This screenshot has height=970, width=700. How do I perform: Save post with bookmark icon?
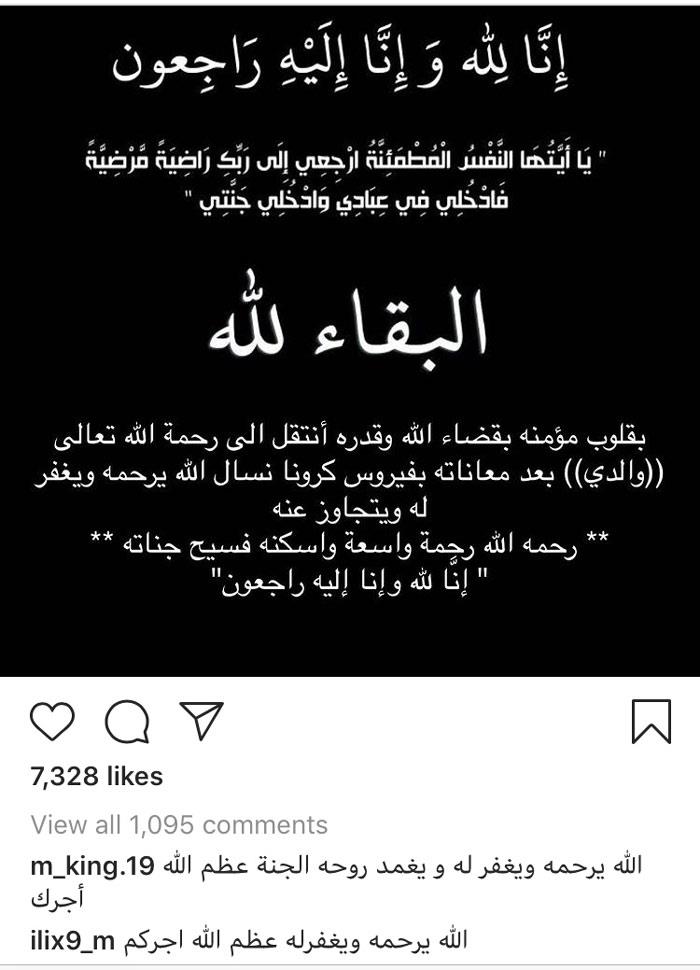651,721
